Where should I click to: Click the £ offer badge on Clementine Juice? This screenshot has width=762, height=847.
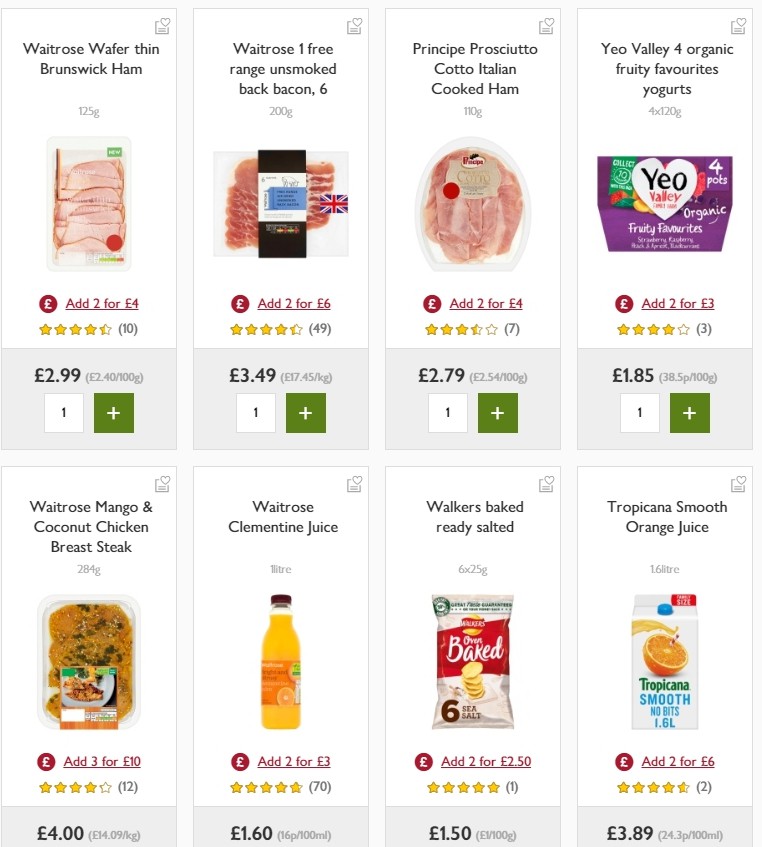[x=239, y=761]
